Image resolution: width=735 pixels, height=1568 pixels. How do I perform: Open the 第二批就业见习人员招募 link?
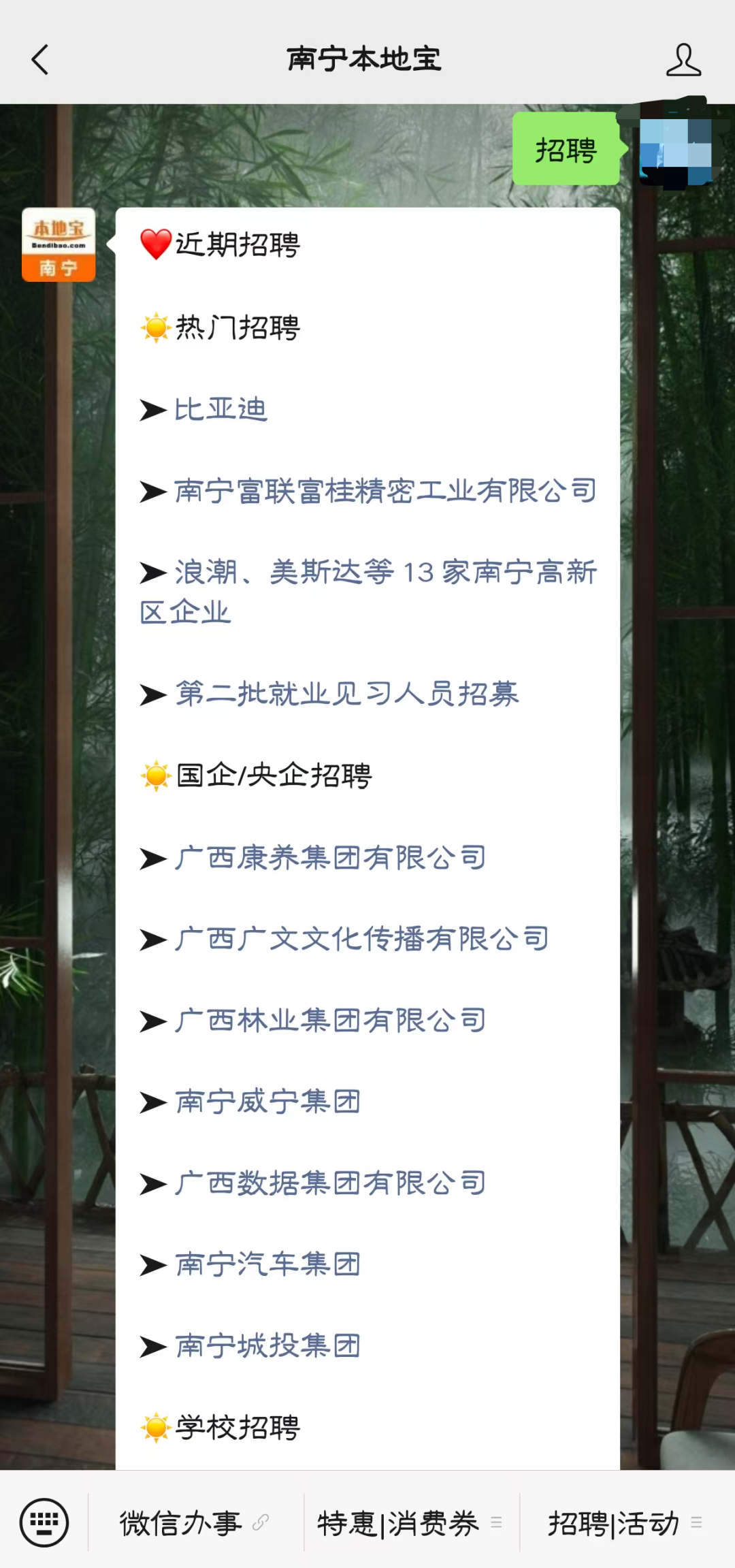point(347,694)
